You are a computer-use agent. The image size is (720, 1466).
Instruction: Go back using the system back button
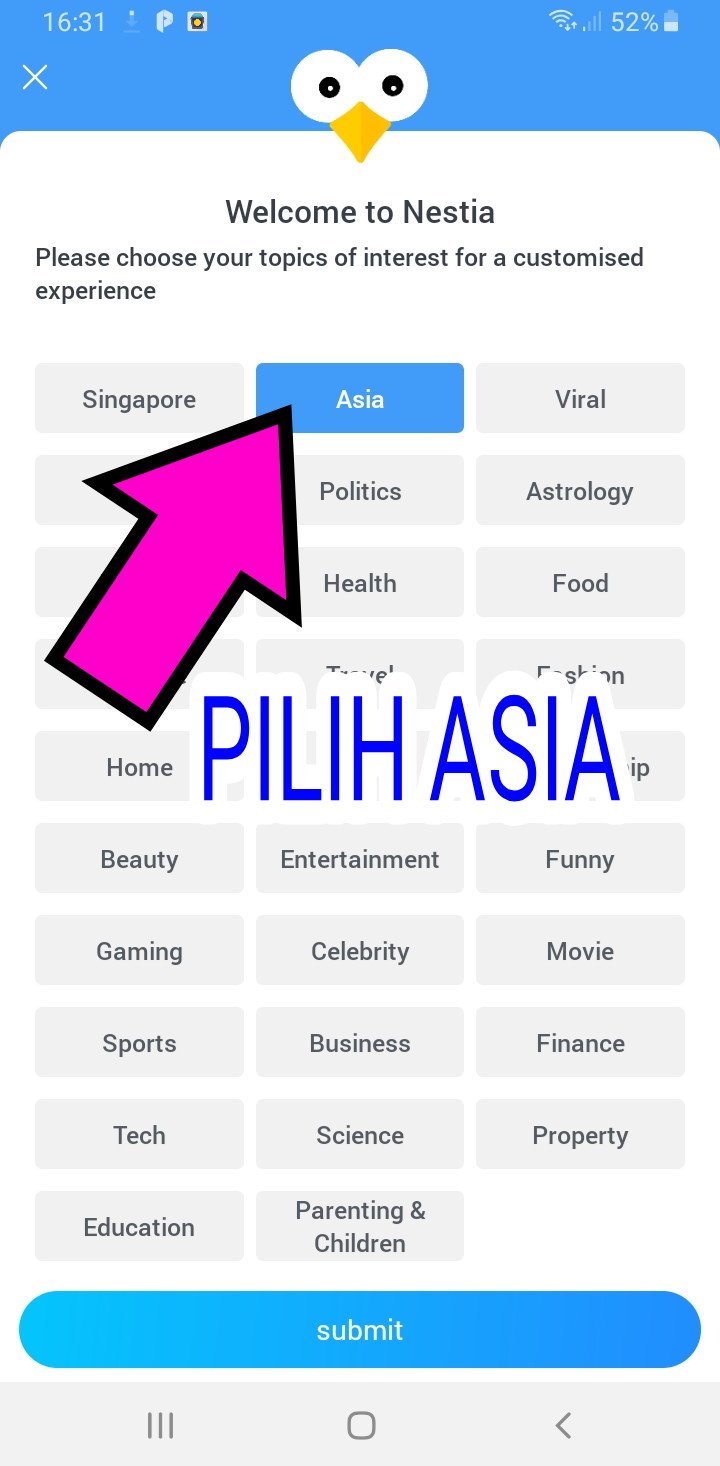(563, 1425)
